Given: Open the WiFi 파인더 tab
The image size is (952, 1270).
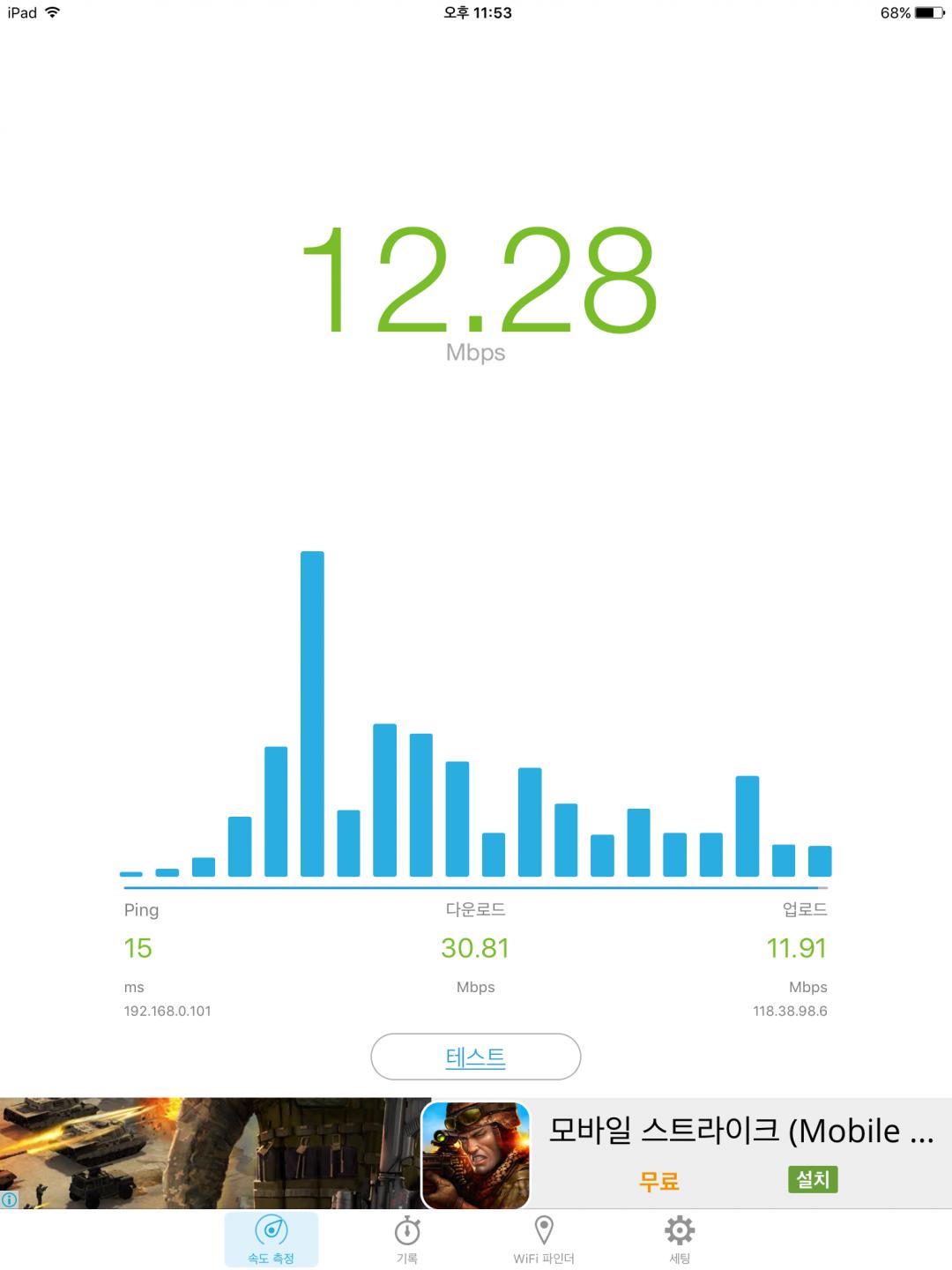Looking at the screenshot, I should pyautogui.click(x=543, y=1238).
